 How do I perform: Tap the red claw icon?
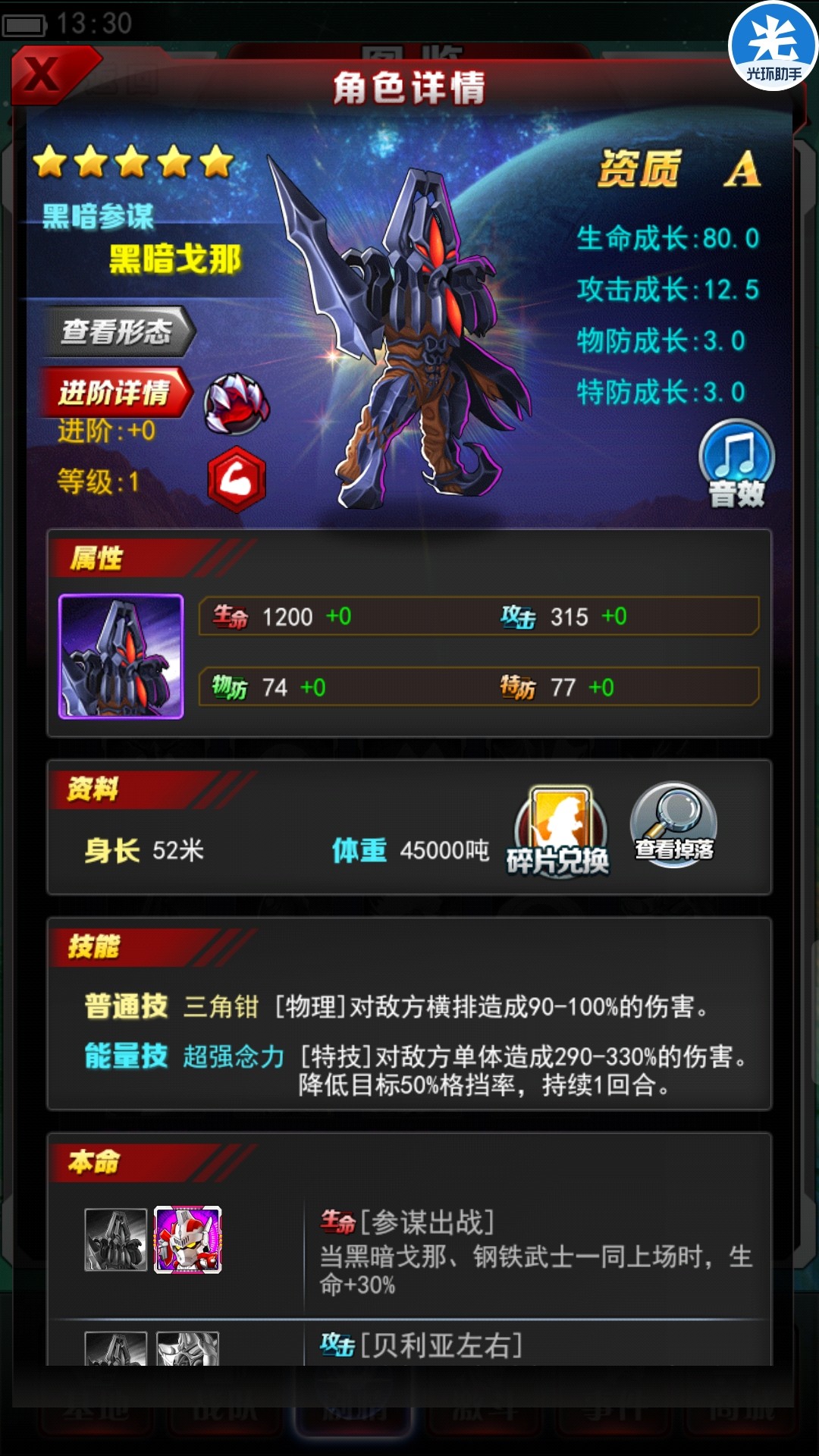[x=237, y=403]
